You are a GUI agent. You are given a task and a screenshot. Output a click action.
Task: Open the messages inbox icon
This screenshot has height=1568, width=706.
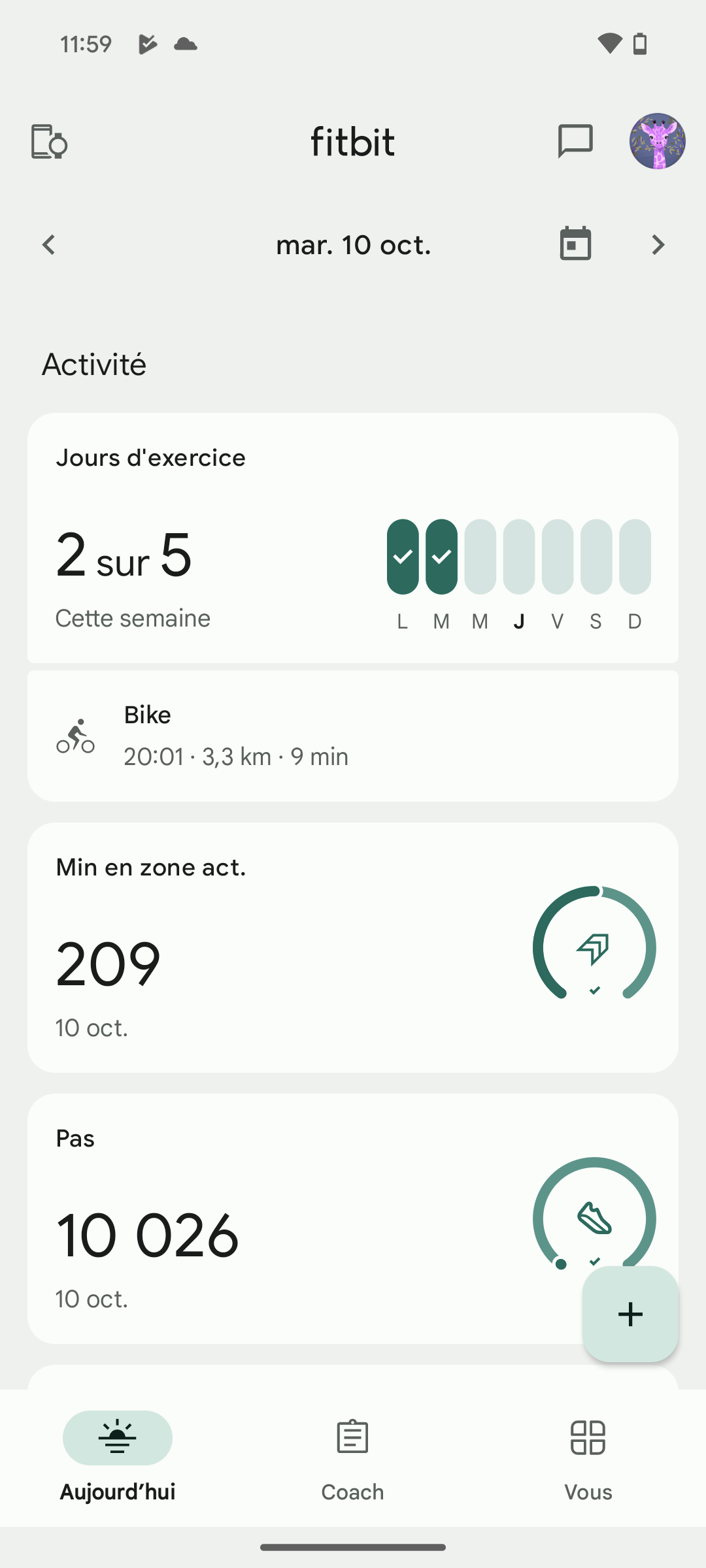point(575,141)
